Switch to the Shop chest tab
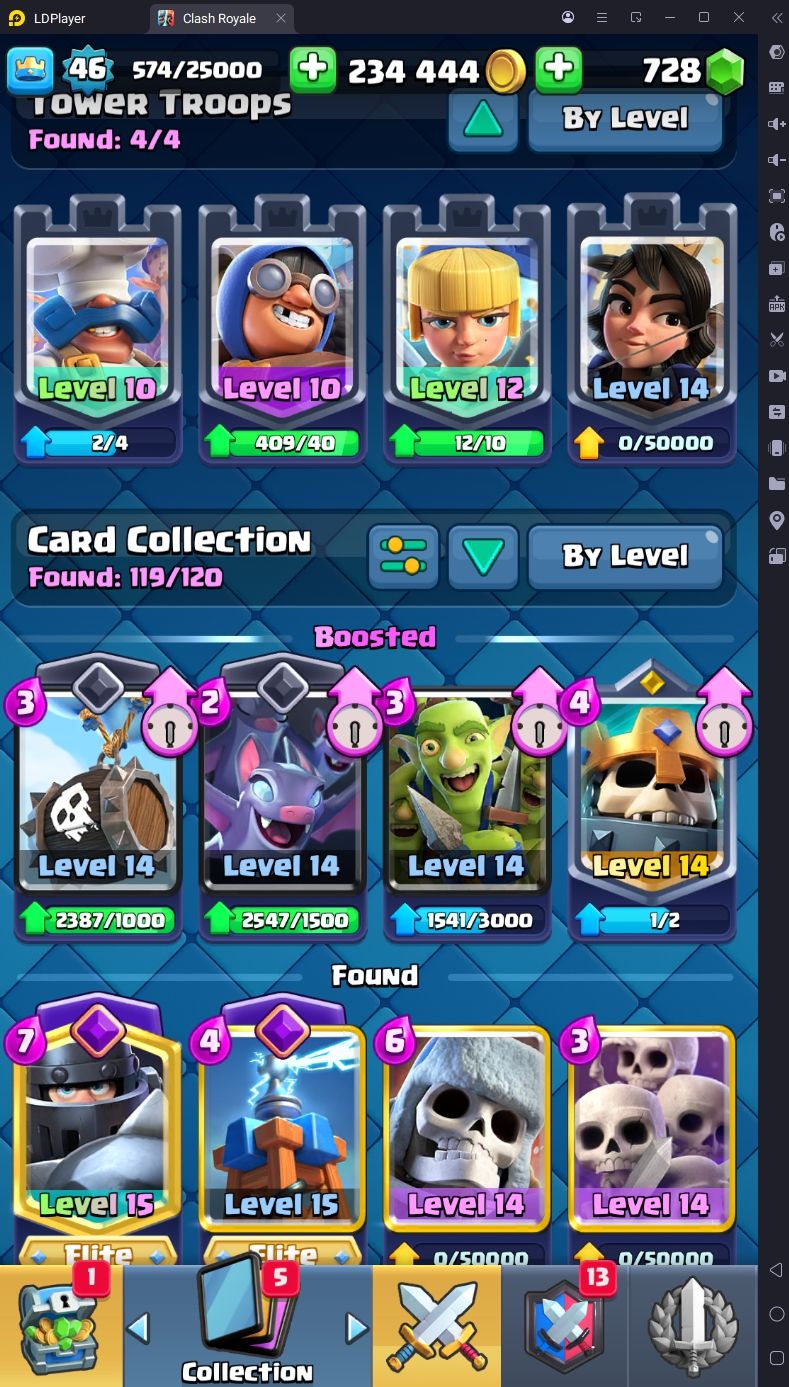 point(61,1325)
